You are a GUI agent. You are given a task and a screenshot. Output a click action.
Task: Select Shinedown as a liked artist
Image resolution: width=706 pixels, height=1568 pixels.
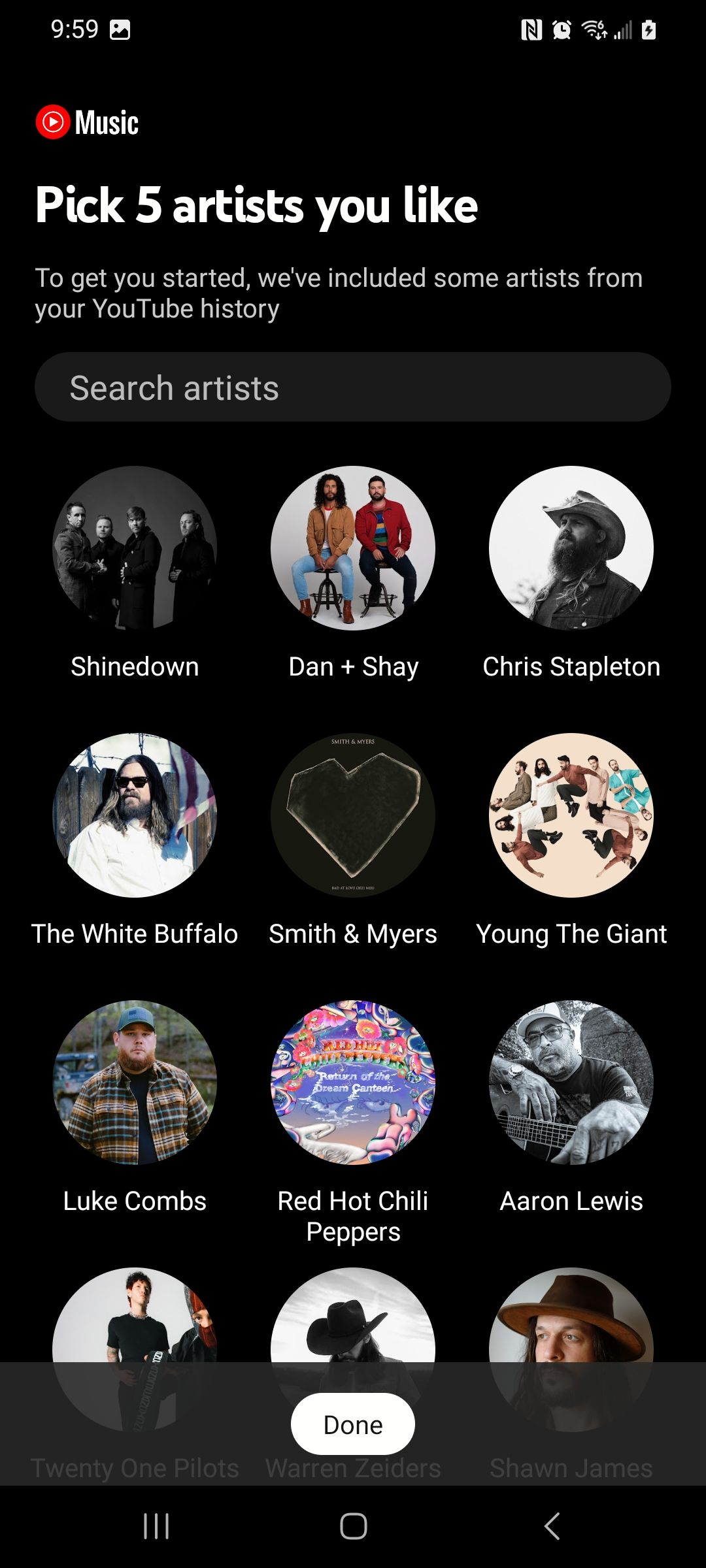[x=135, y=548]
